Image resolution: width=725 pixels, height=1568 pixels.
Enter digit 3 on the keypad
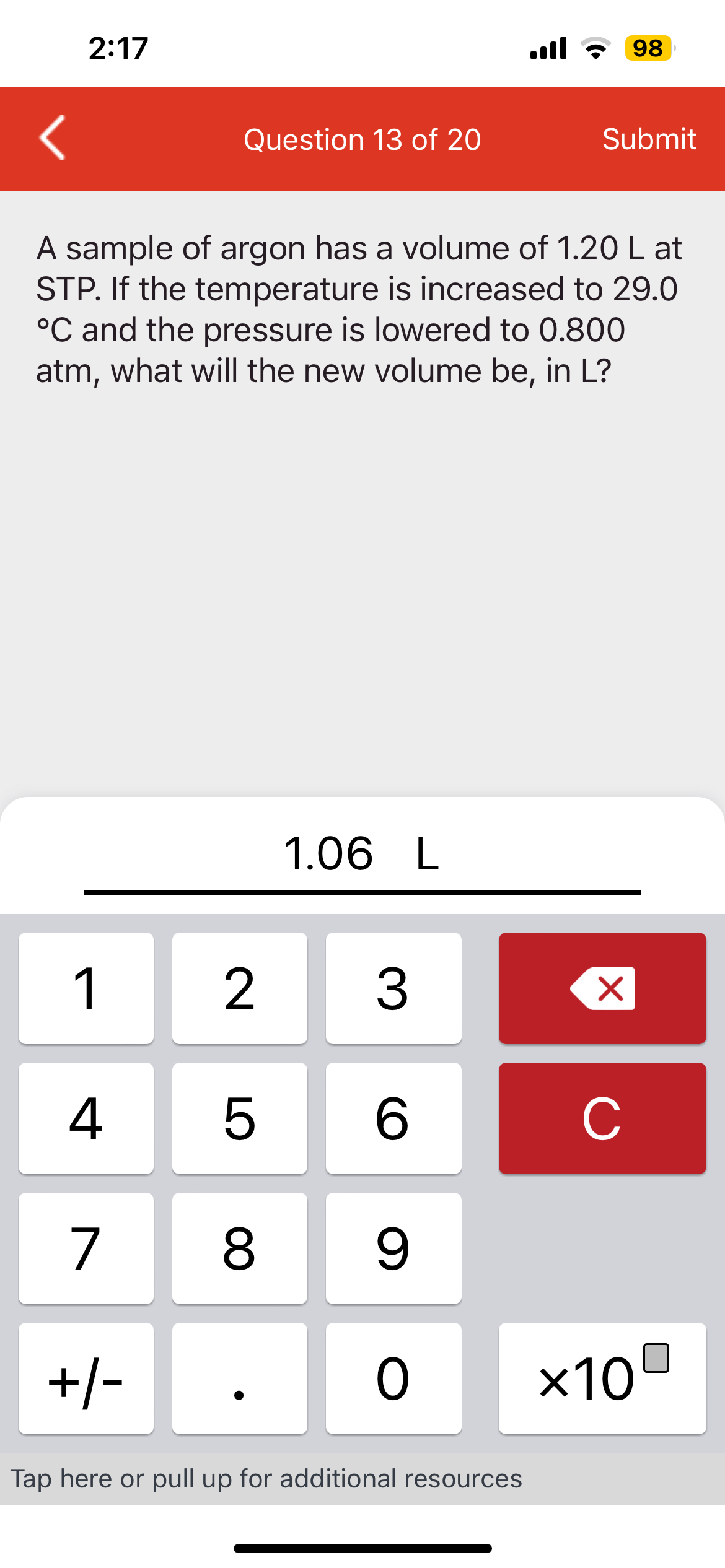tap(393, 988)
